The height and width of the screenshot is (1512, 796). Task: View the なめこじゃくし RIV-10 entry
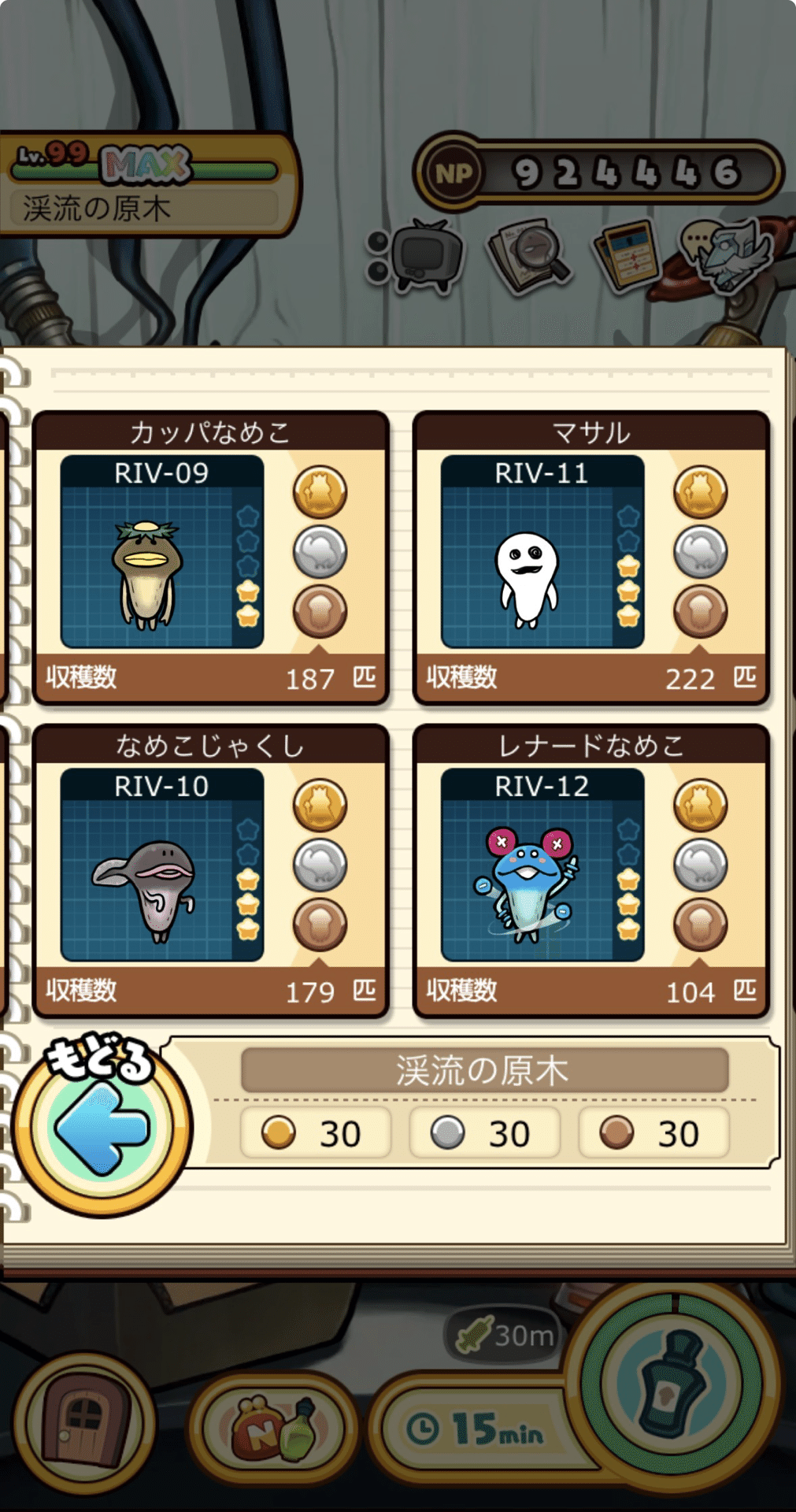pyautogui.click(x=210, y=870)
